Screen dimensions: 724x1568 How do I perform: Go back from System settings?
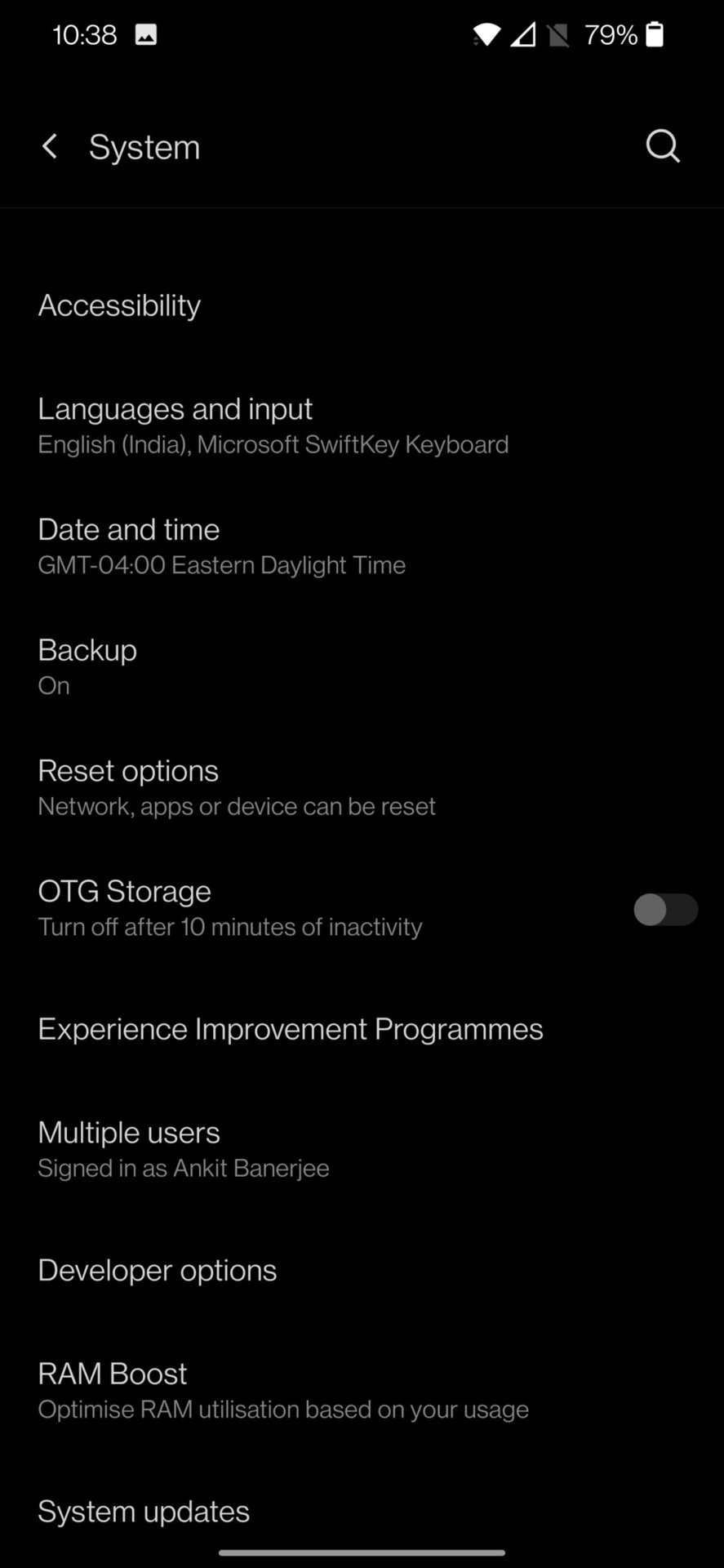pos(50,147)
